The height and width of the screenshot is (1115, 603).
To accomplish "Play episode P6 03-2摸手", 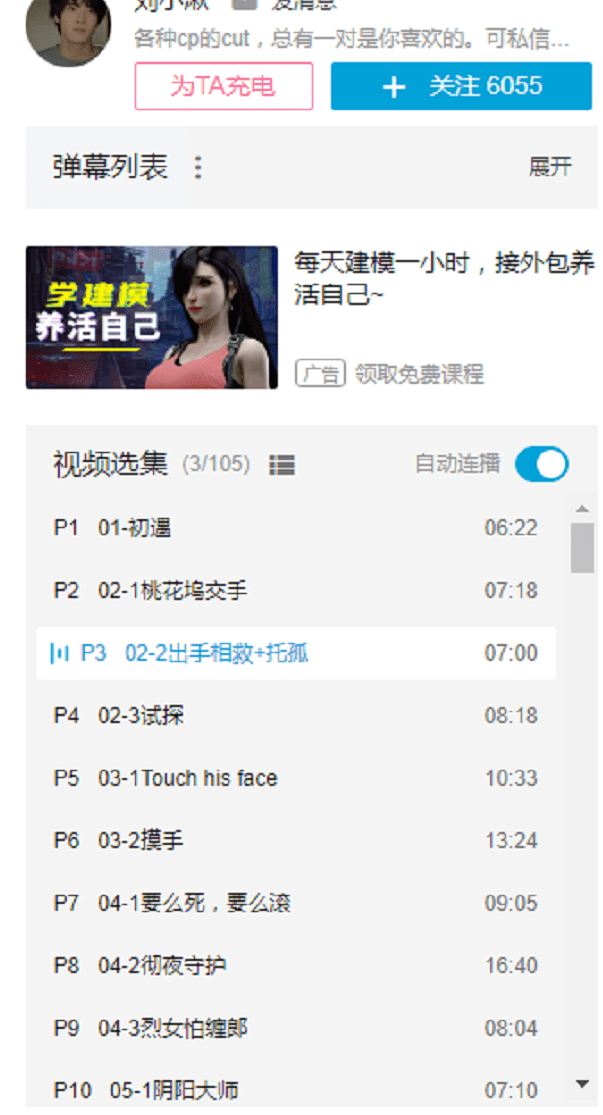I will coord(141,841).
